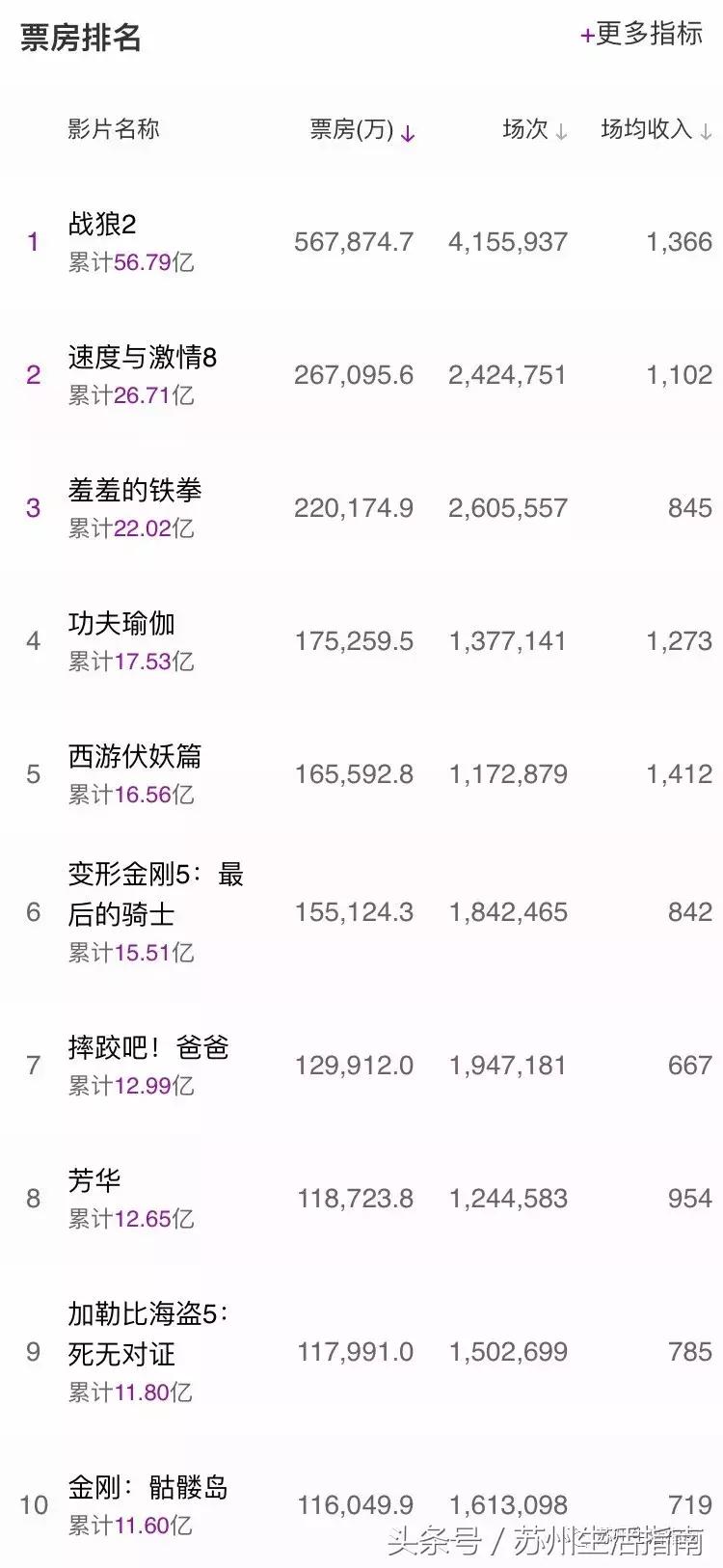Open the 战狼2 box office details
Viewport: 723px width, 1568px height.
point(102,225)
